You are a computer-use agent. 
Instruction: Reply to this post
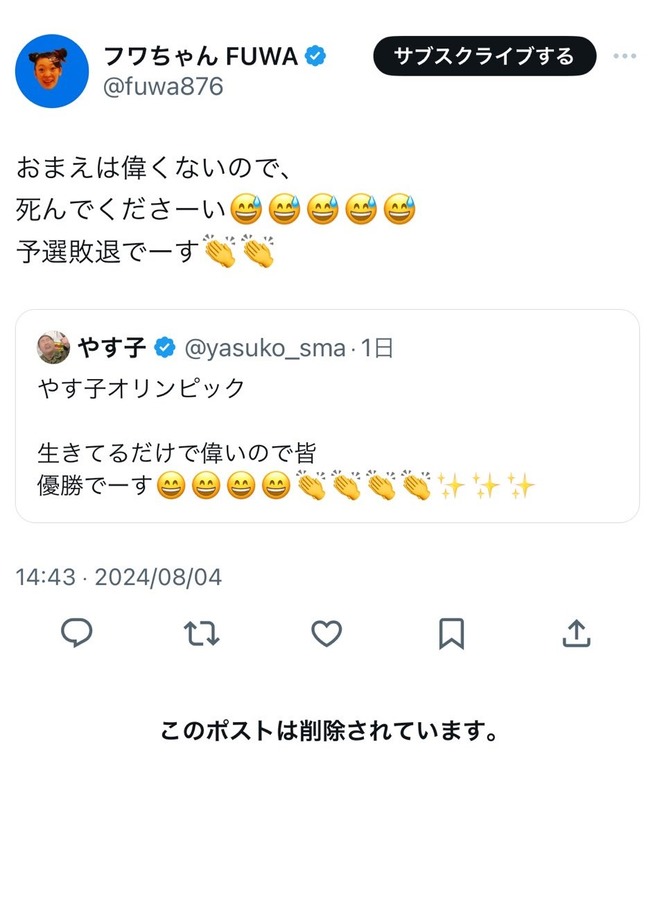point(77,633)
